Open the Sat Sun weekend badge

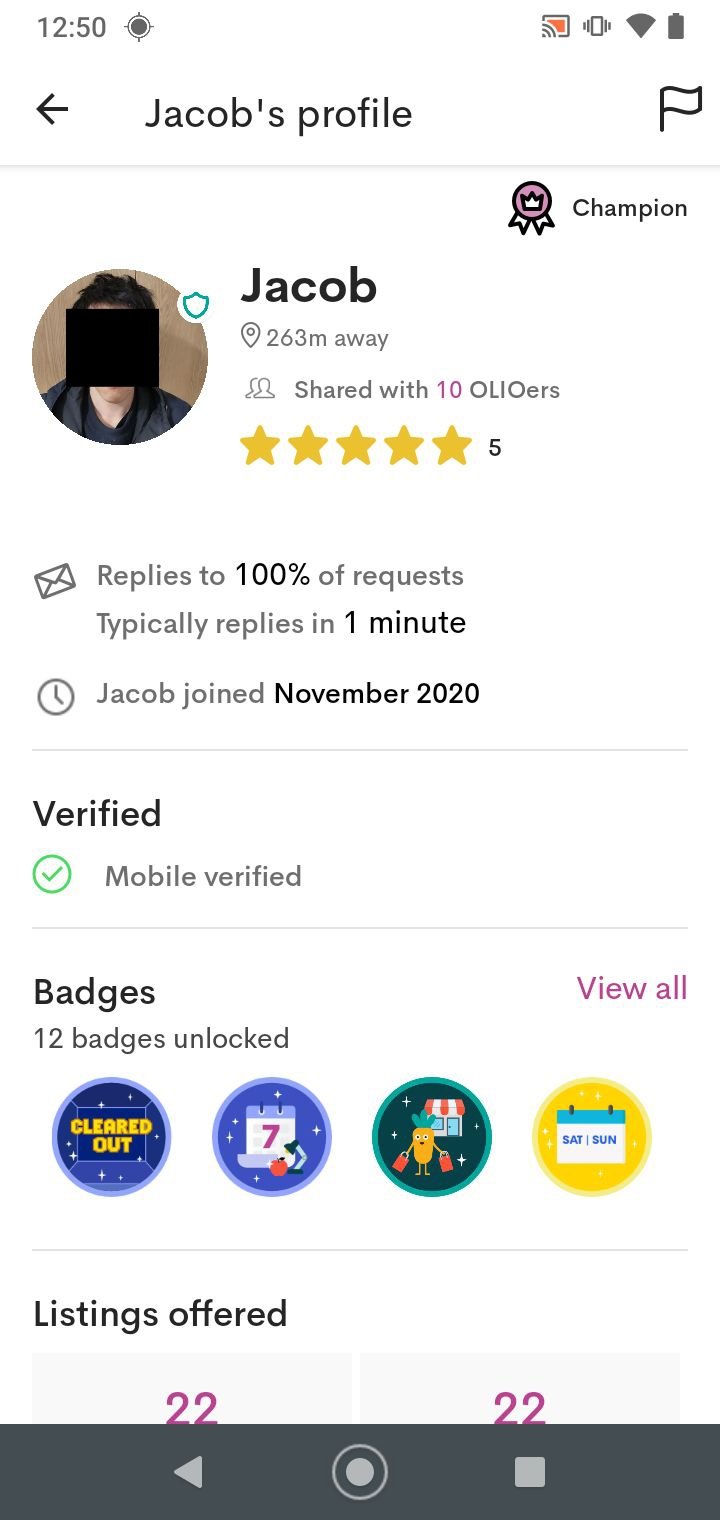pos(592,1137)
